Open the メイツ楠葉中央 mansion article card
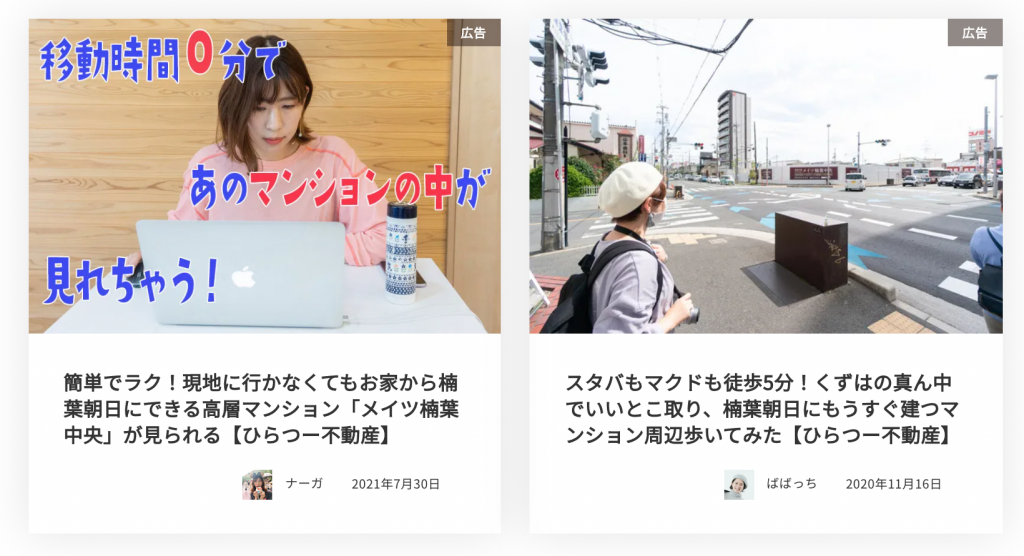This screenshot has height=556, width=1024. (x=262, y=409)
